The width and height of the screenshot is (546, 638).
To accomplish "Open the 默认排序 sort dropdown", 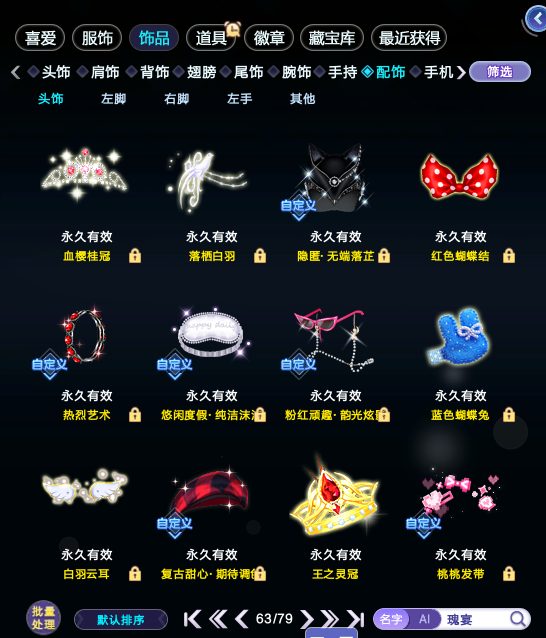I will (x=121, y=620).
